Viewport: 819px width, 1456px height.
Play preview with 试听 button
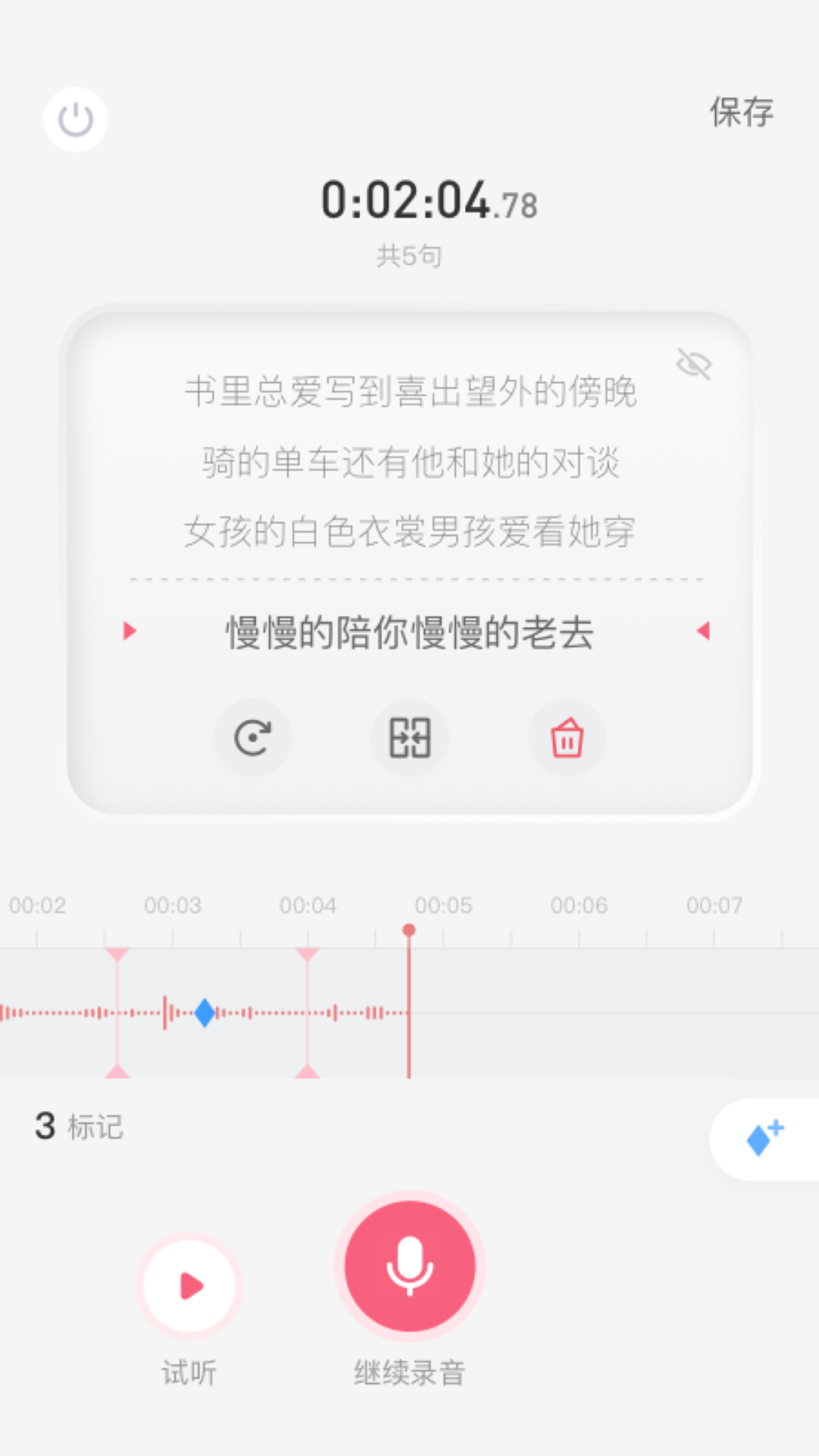tap(190, 1285)
